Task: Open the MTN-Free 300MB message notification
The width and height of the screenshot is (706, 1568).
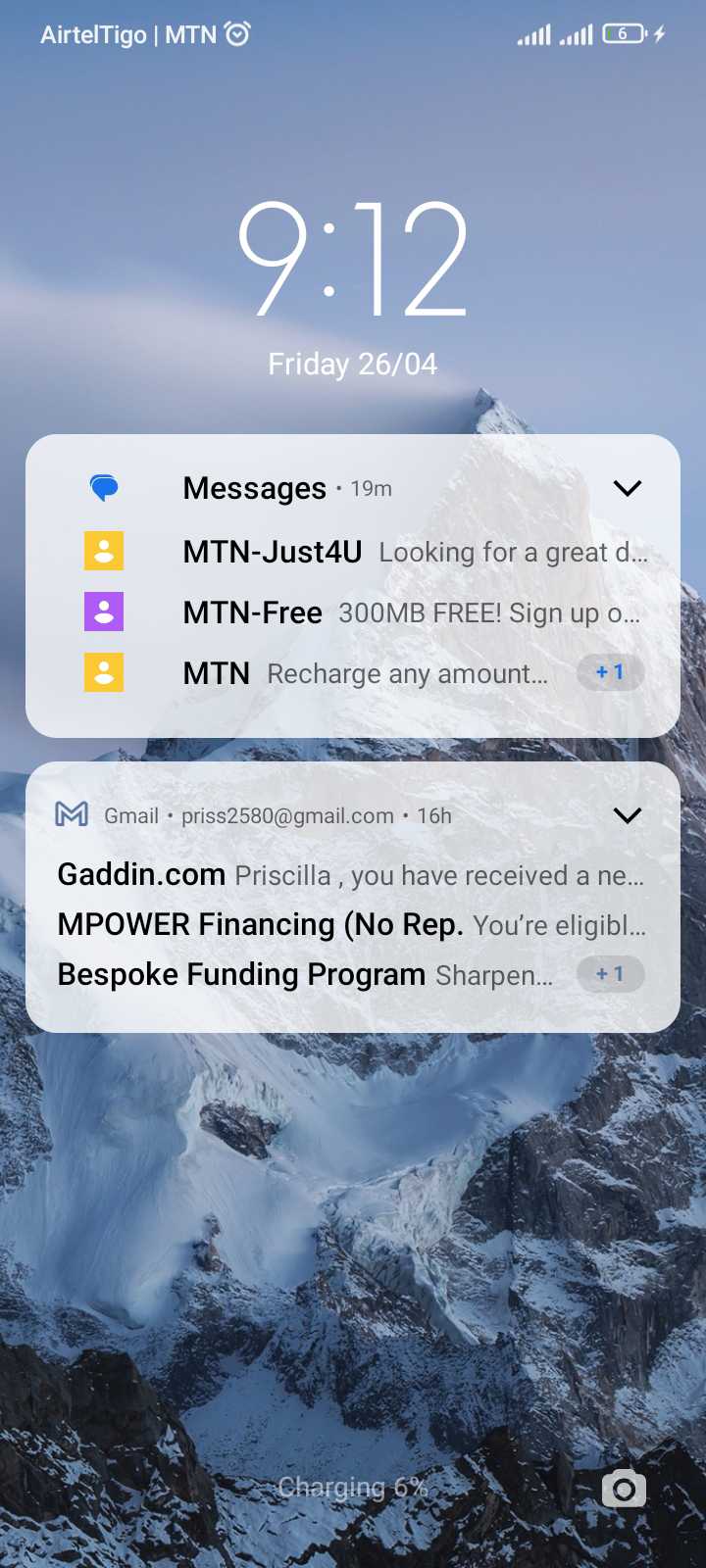Action: pyautogui.click(x=412, y=613)
